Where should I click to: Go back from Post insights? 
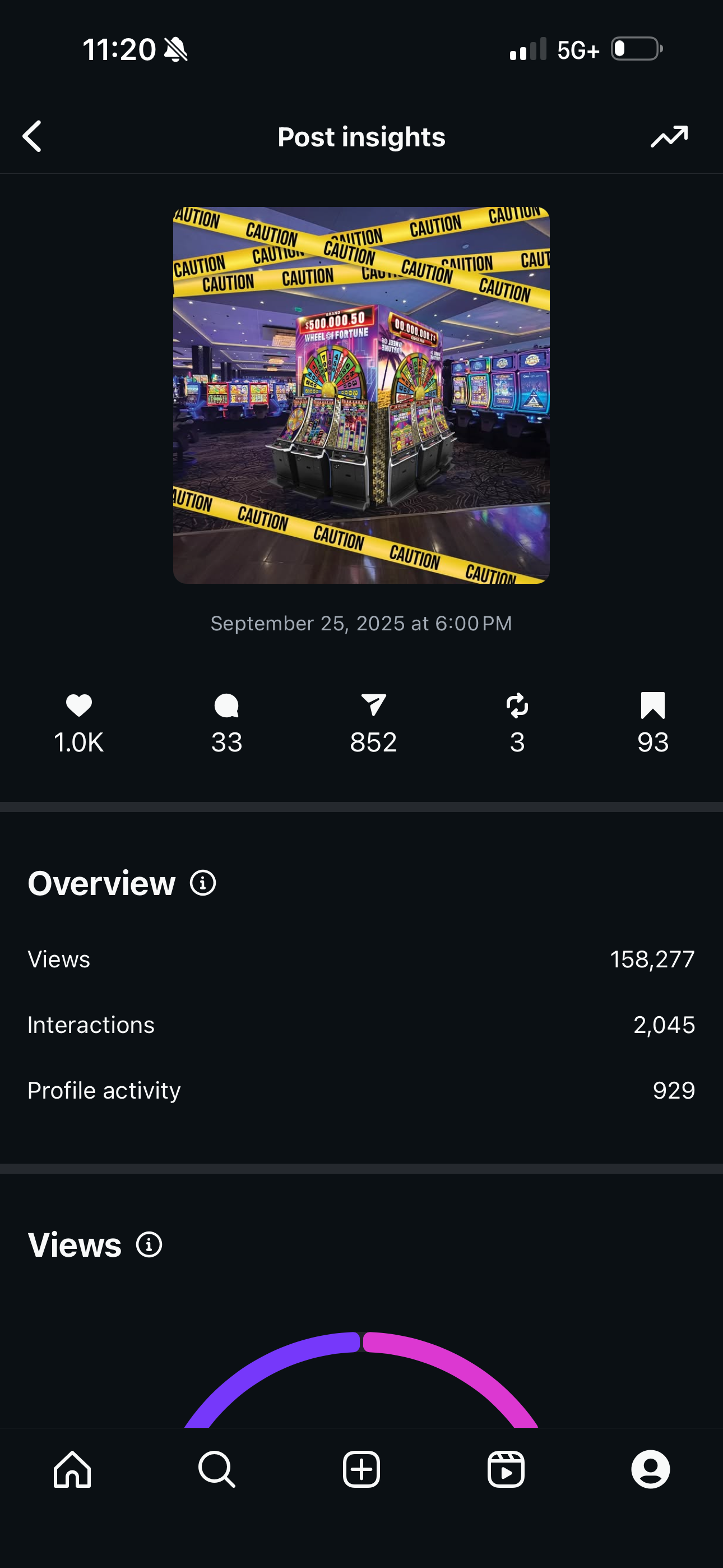31,136
